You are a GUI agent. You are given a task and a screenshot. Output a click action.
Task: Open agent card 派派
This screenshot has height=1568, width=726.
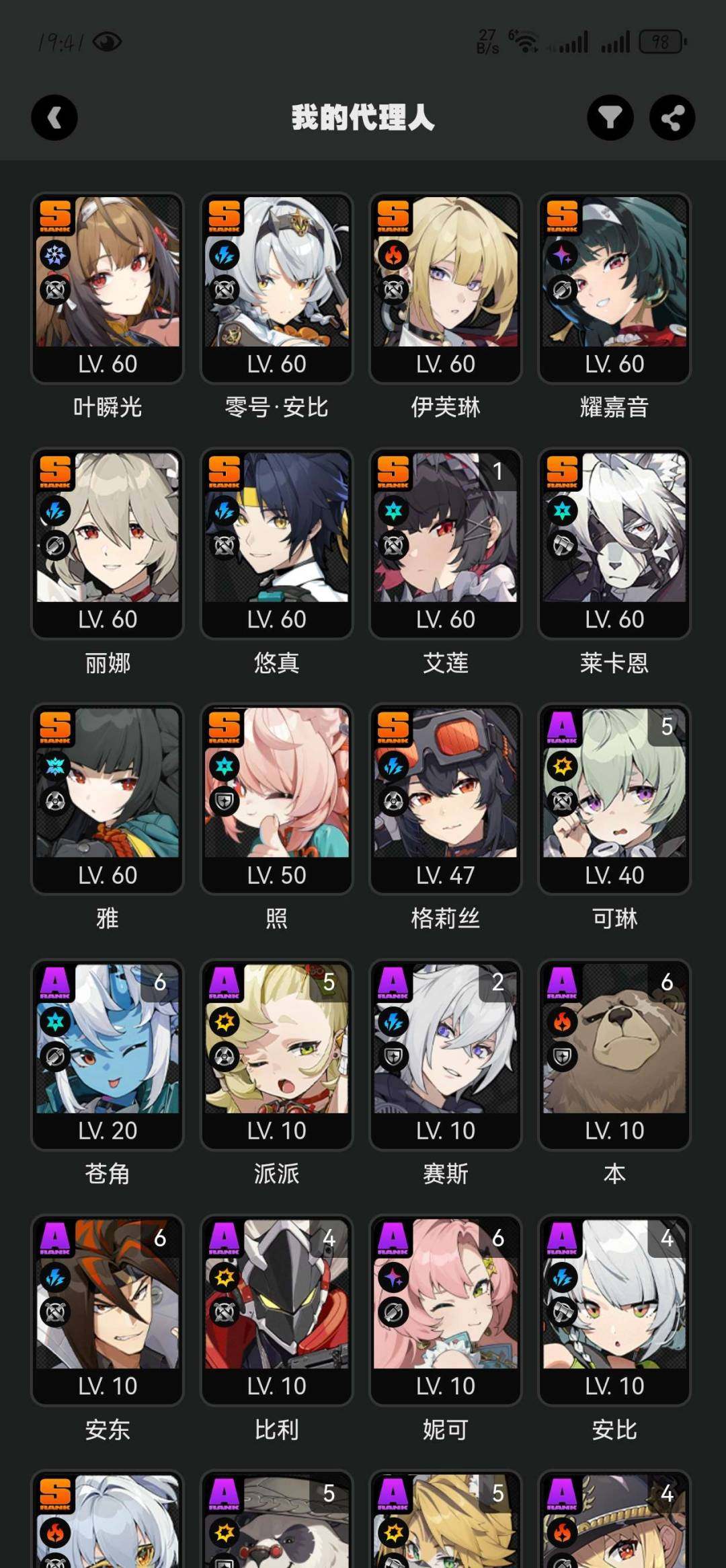tap(276, 1055)
